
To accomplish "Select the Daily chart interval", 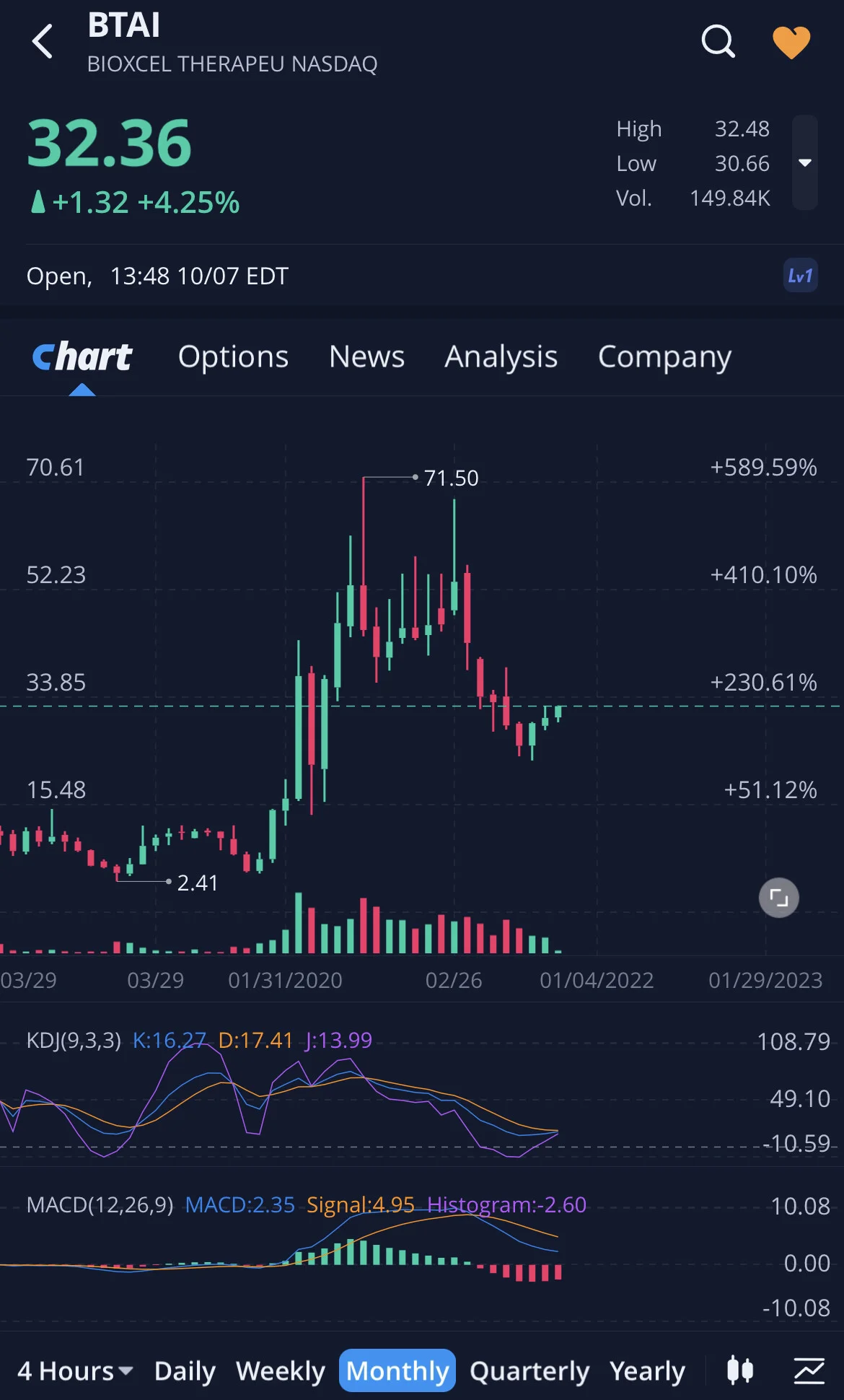I will (185, 1370).
